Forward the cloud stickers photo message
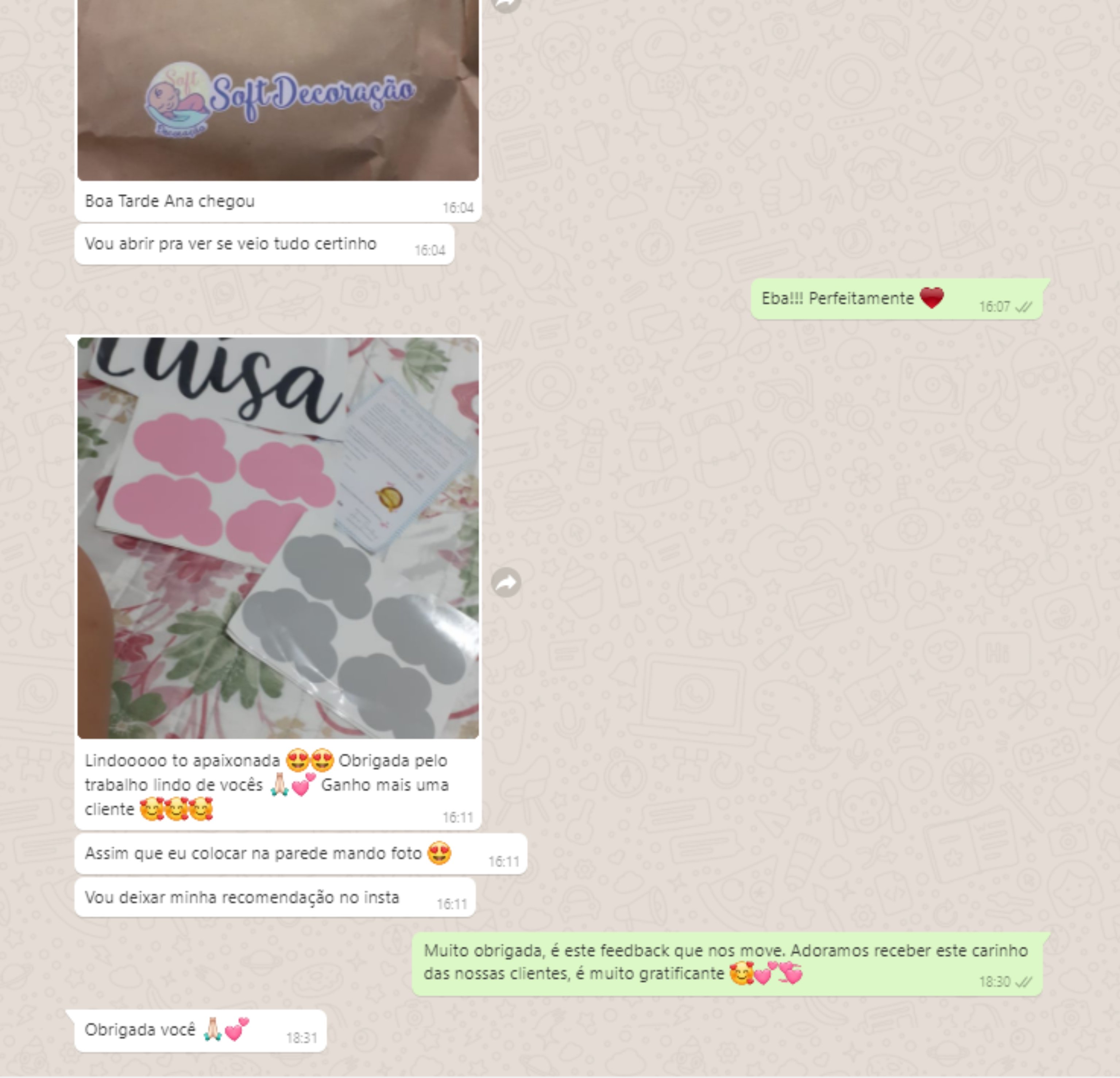 [506, 582]
